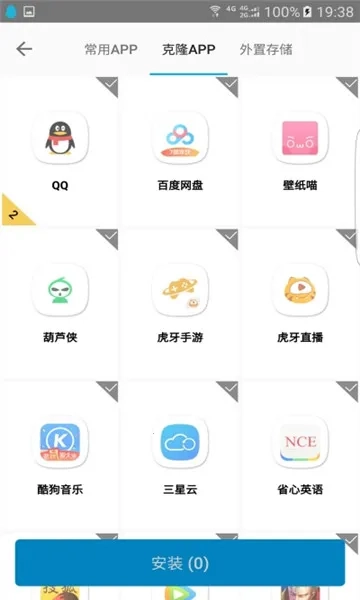Choose the 百度网盘 app tile
This screenshot has width=360, height=600.
click(x=180, y=151)
